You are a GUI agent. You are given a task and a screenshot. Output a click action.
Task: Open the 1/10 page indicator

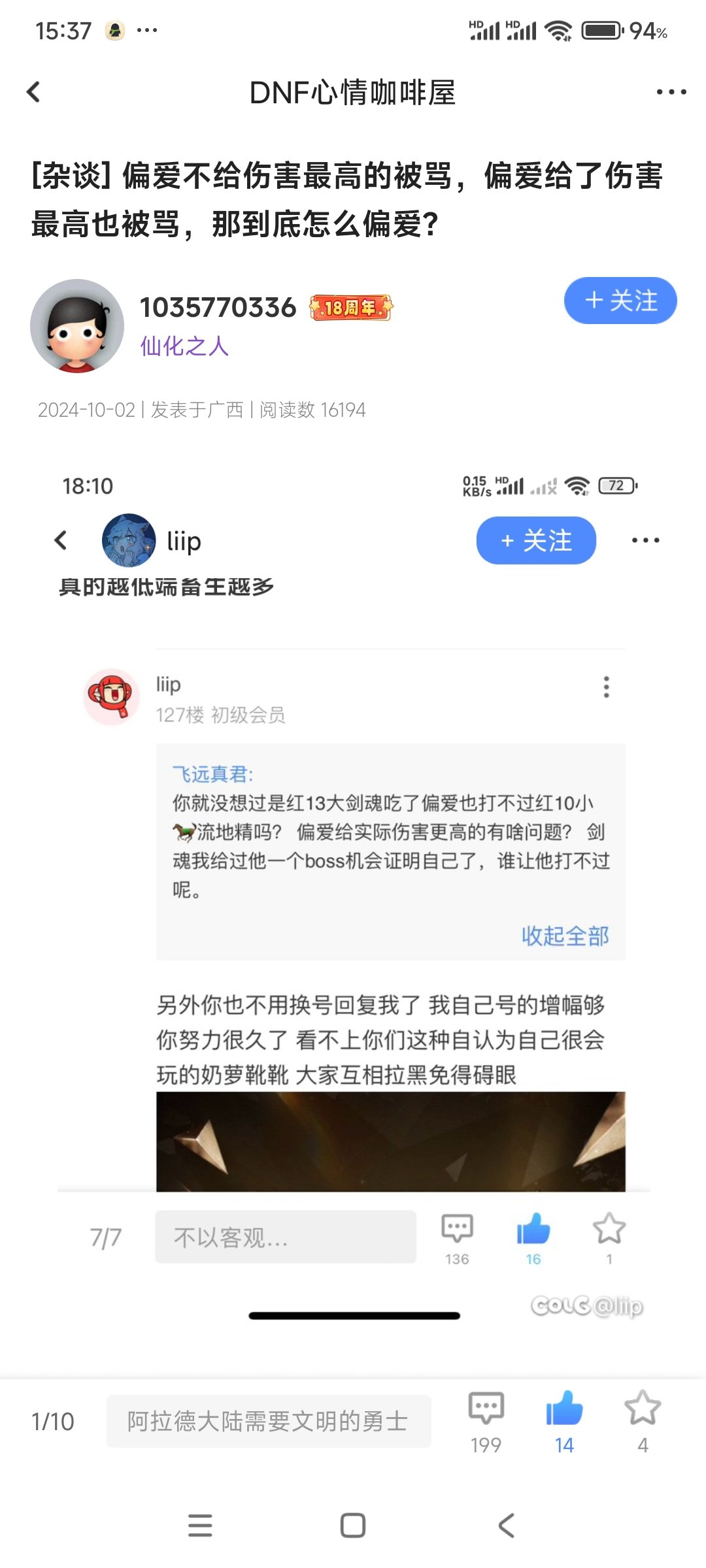pyautogui.click(x=53, y=1422)
